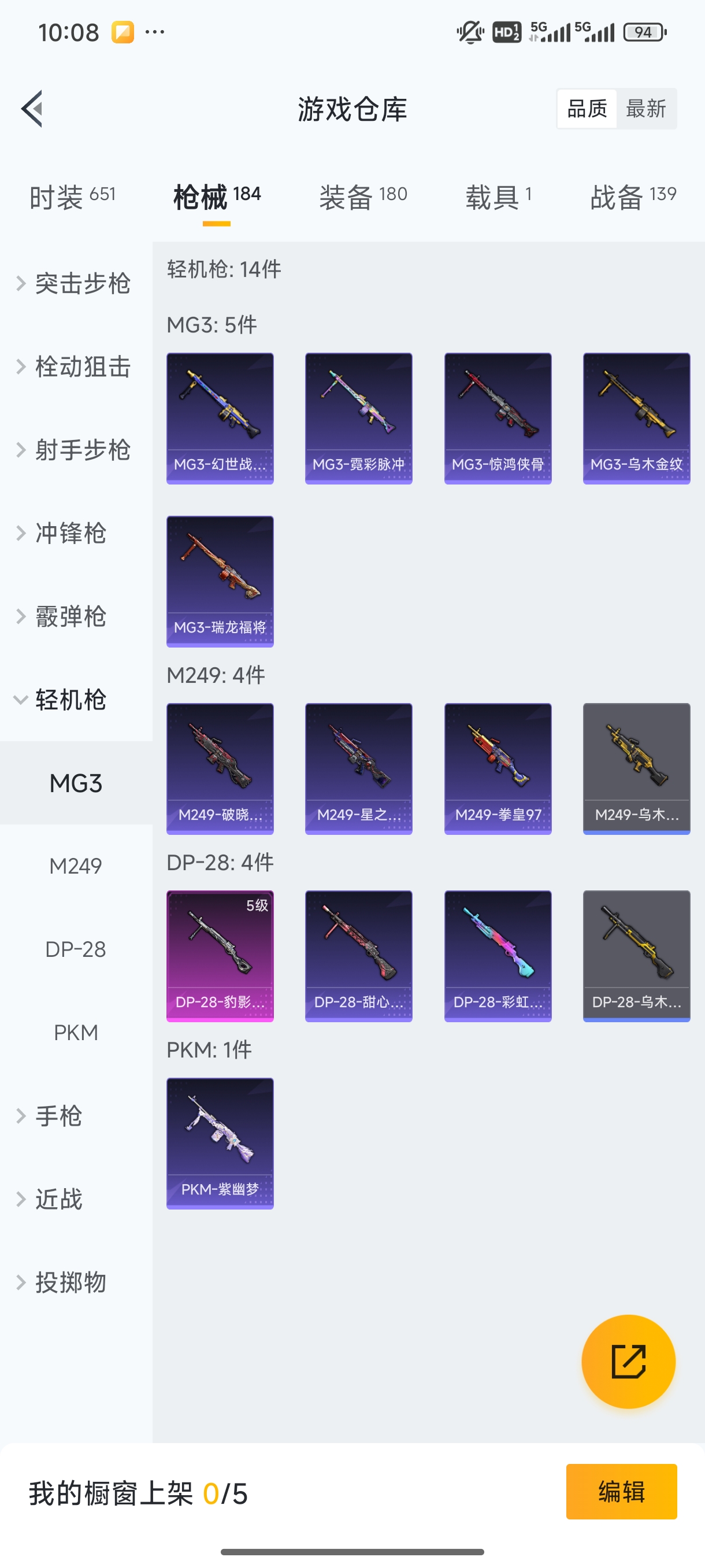This screenshot has height=1568, width=705.
Task: Sort inventory by 最新
Action: pos(645,109)
